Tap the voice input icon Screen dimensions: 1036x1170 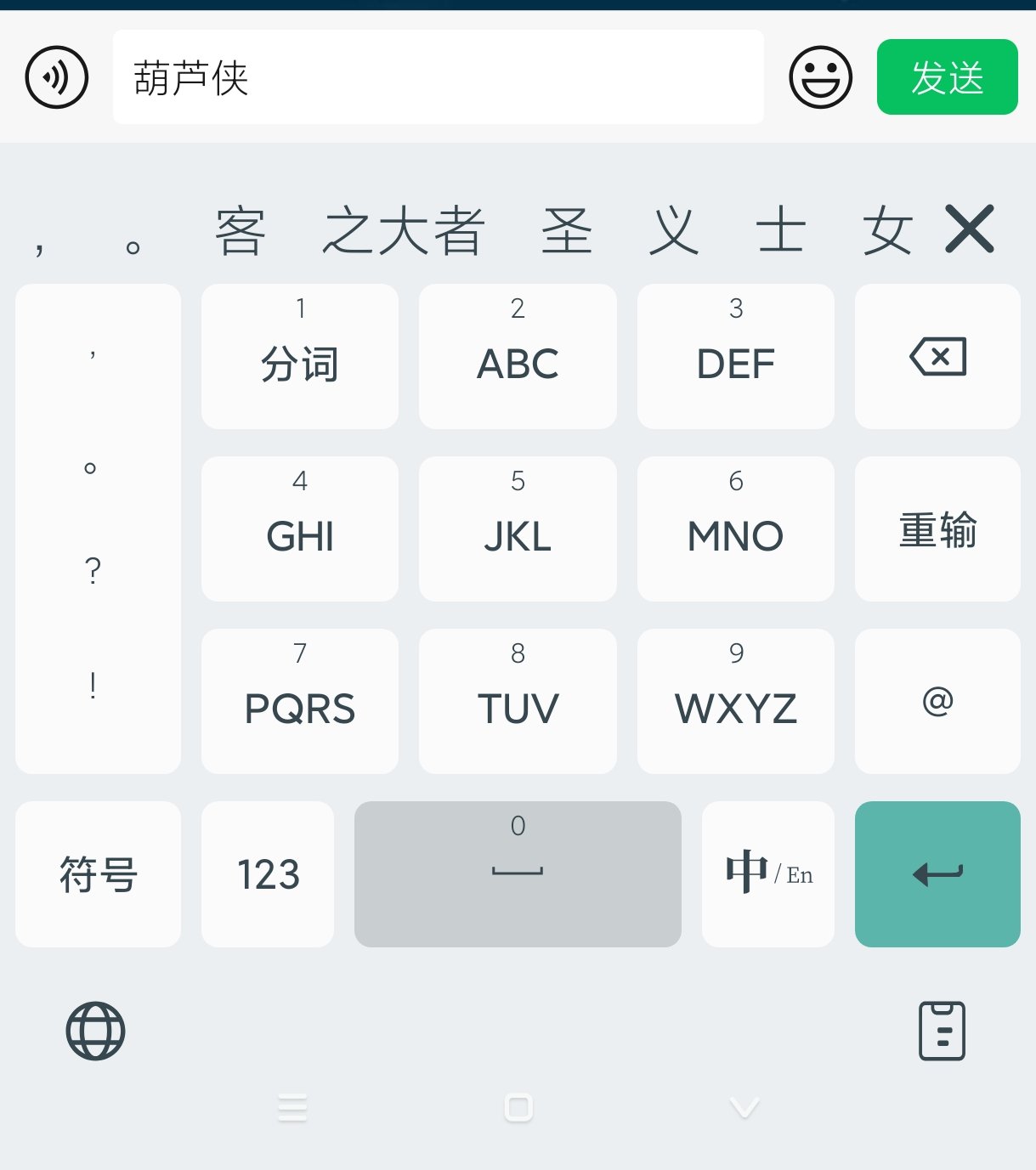pyautogui.click(x=57, y=77)
